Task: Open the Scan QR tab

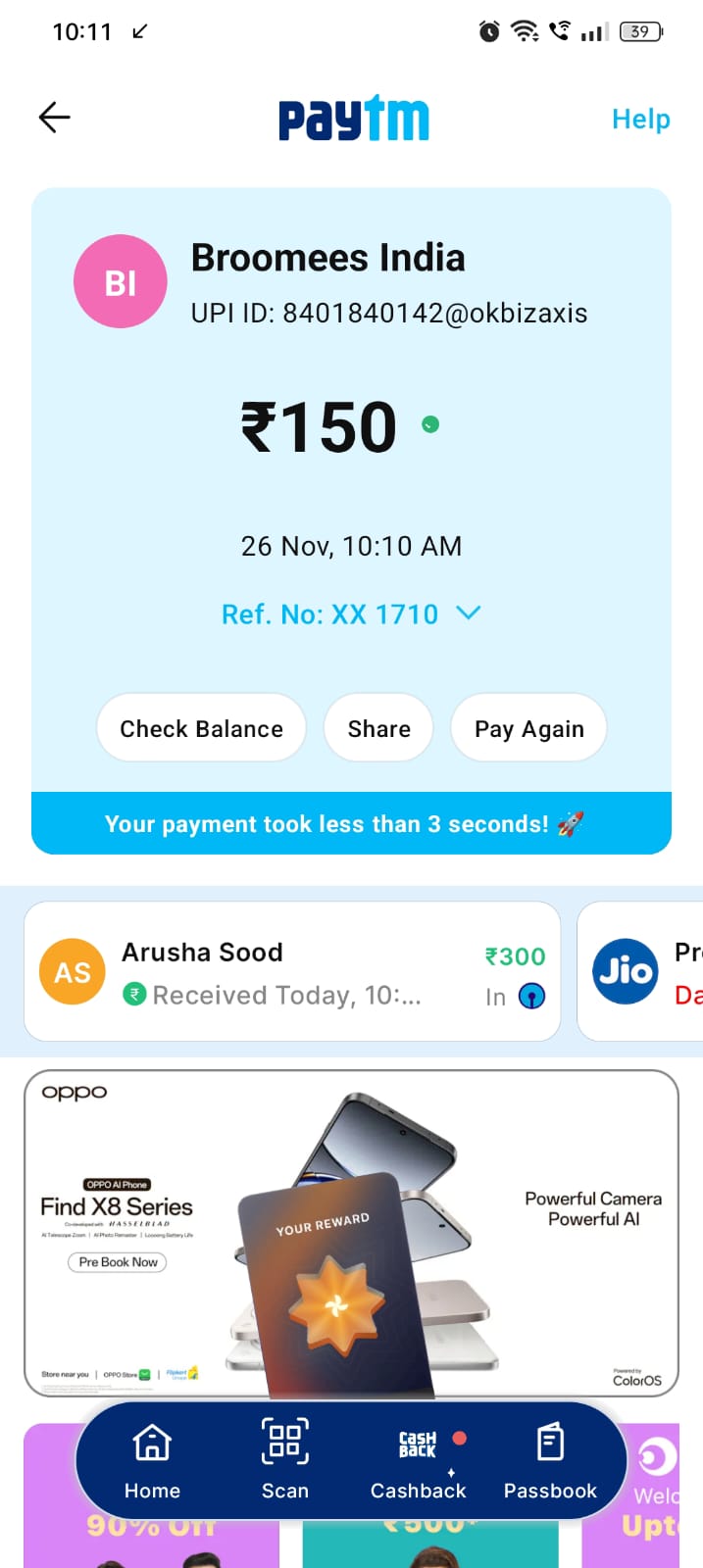Action: tap(285, 1461)
